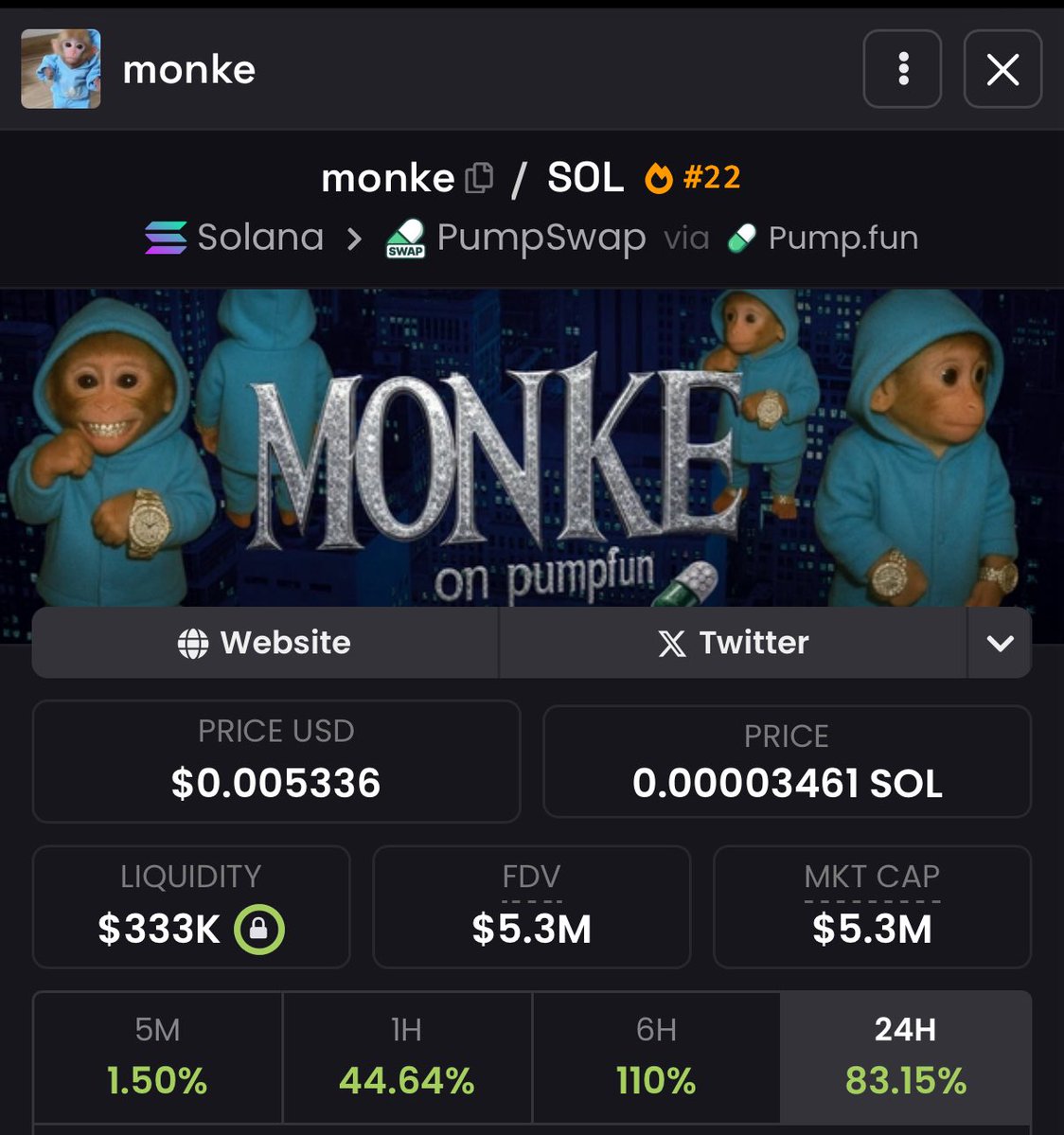
Task: Switch to the 1H timeframe
Action: (x=407, y=1056)
